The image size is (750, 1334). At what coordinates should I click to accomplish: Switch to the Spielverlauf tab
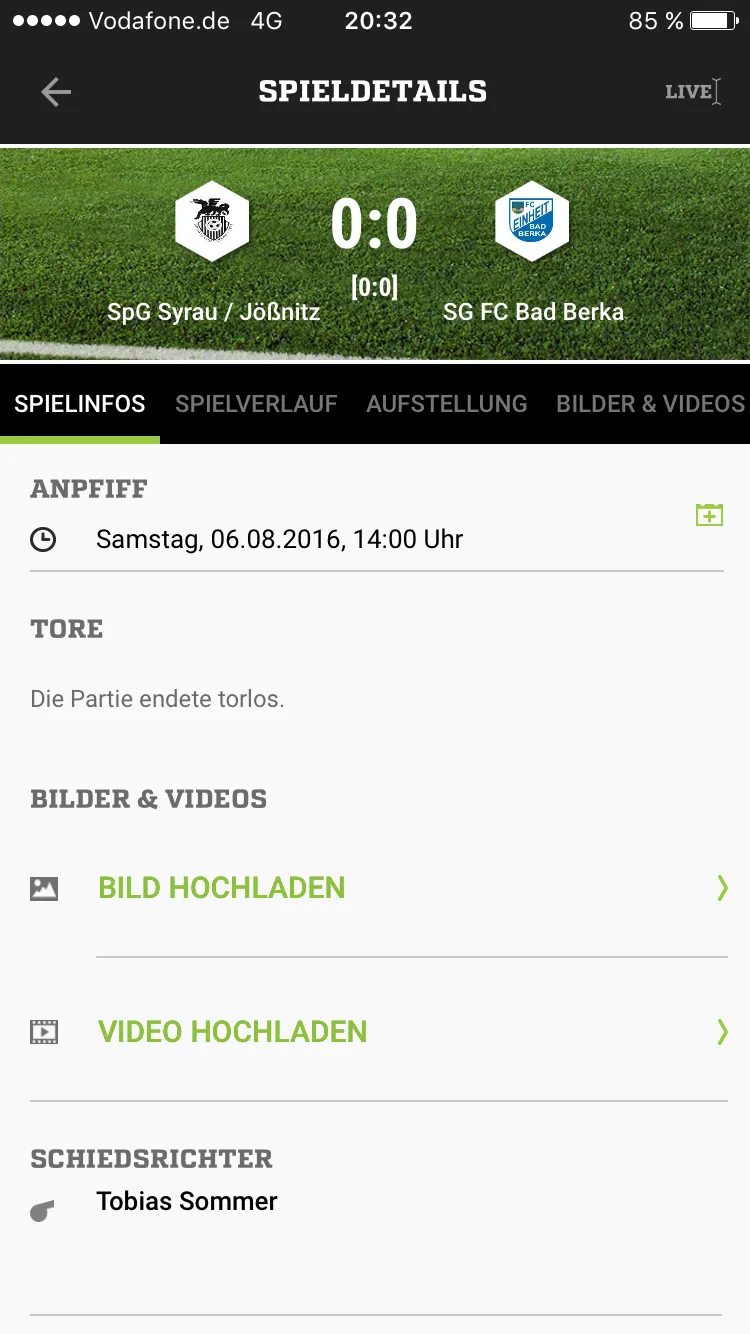coord(256,404)
